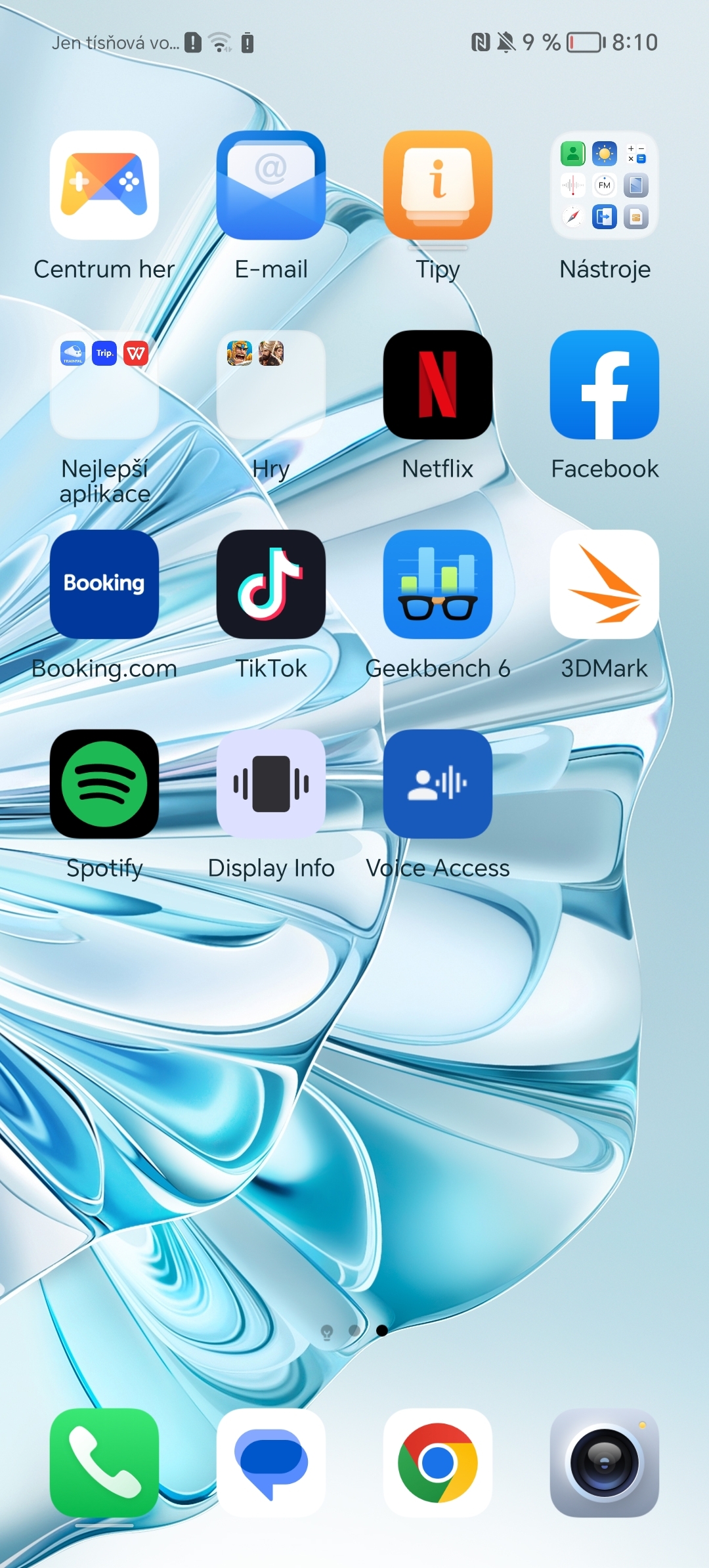This screenshot has height=1568, width=709.
Task: Open the Facebook app
Action: pyautogui.click(x=605, y=385)
